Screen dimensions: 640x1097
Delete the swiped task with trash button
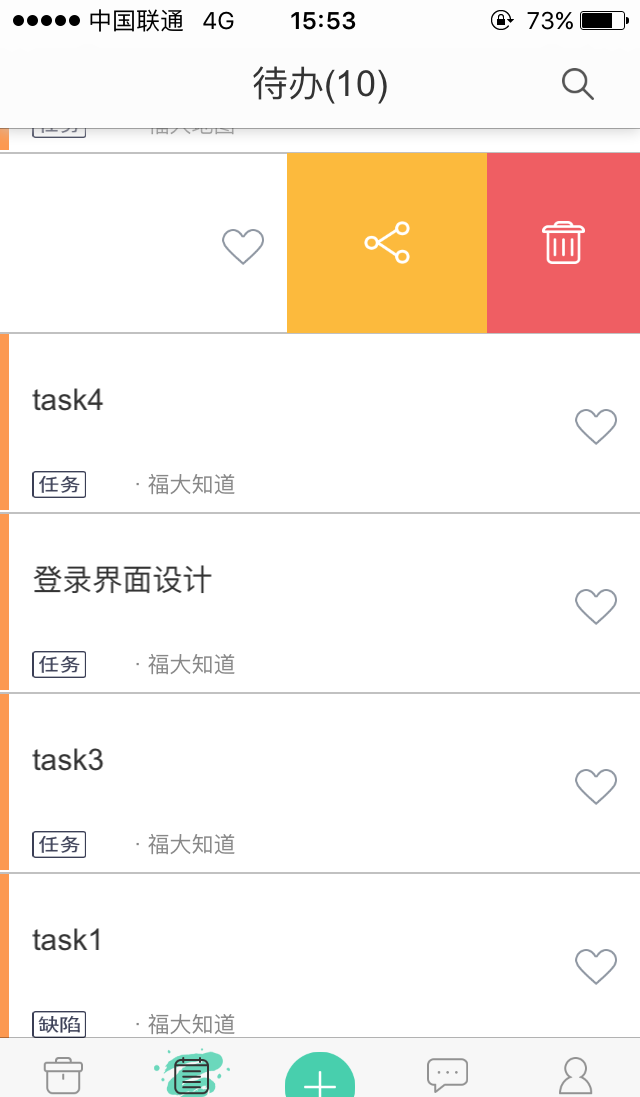(564, 243)
